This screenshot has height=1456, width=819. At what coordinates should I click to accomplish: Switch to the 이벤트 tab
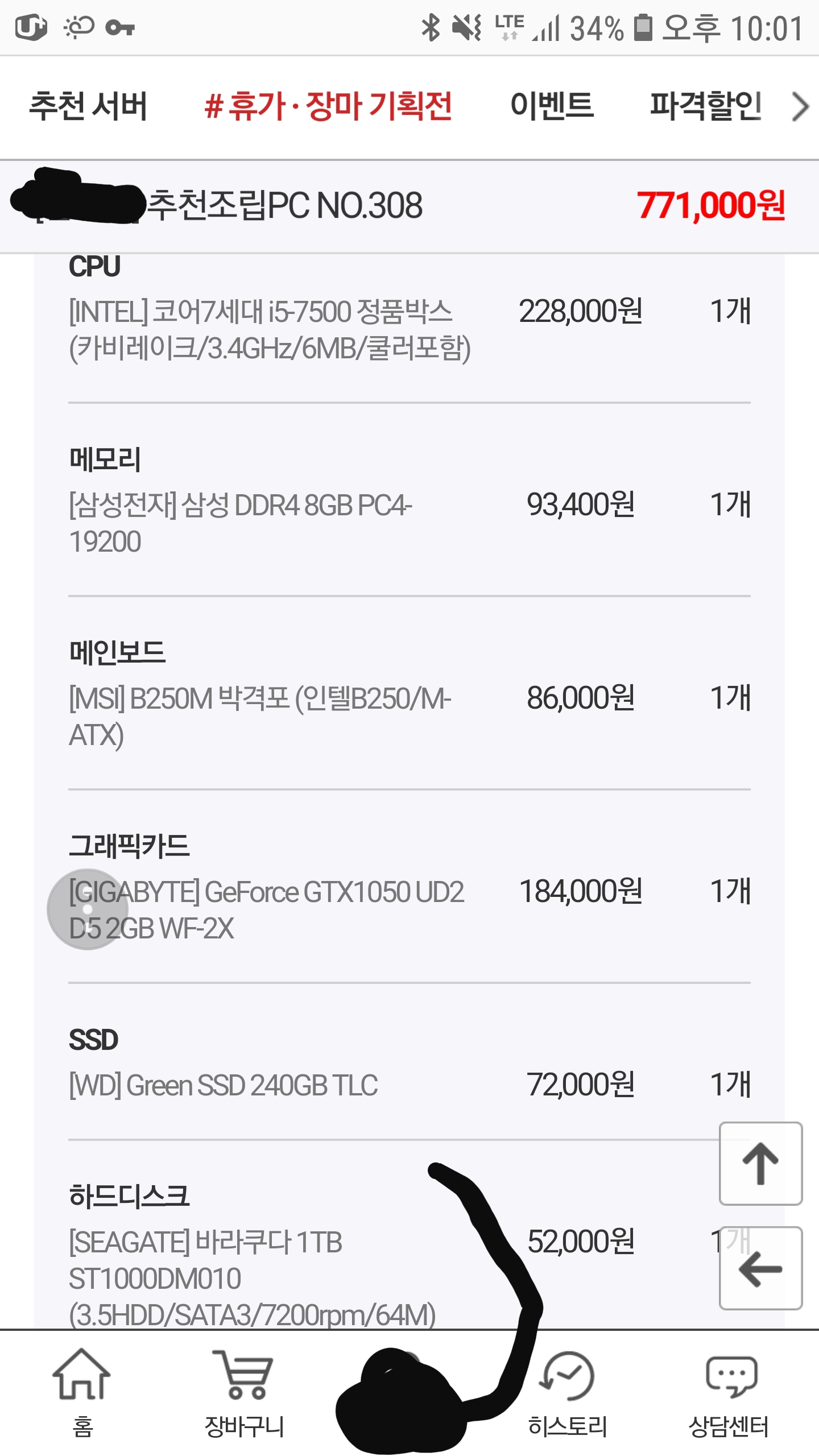pos(552,106)
